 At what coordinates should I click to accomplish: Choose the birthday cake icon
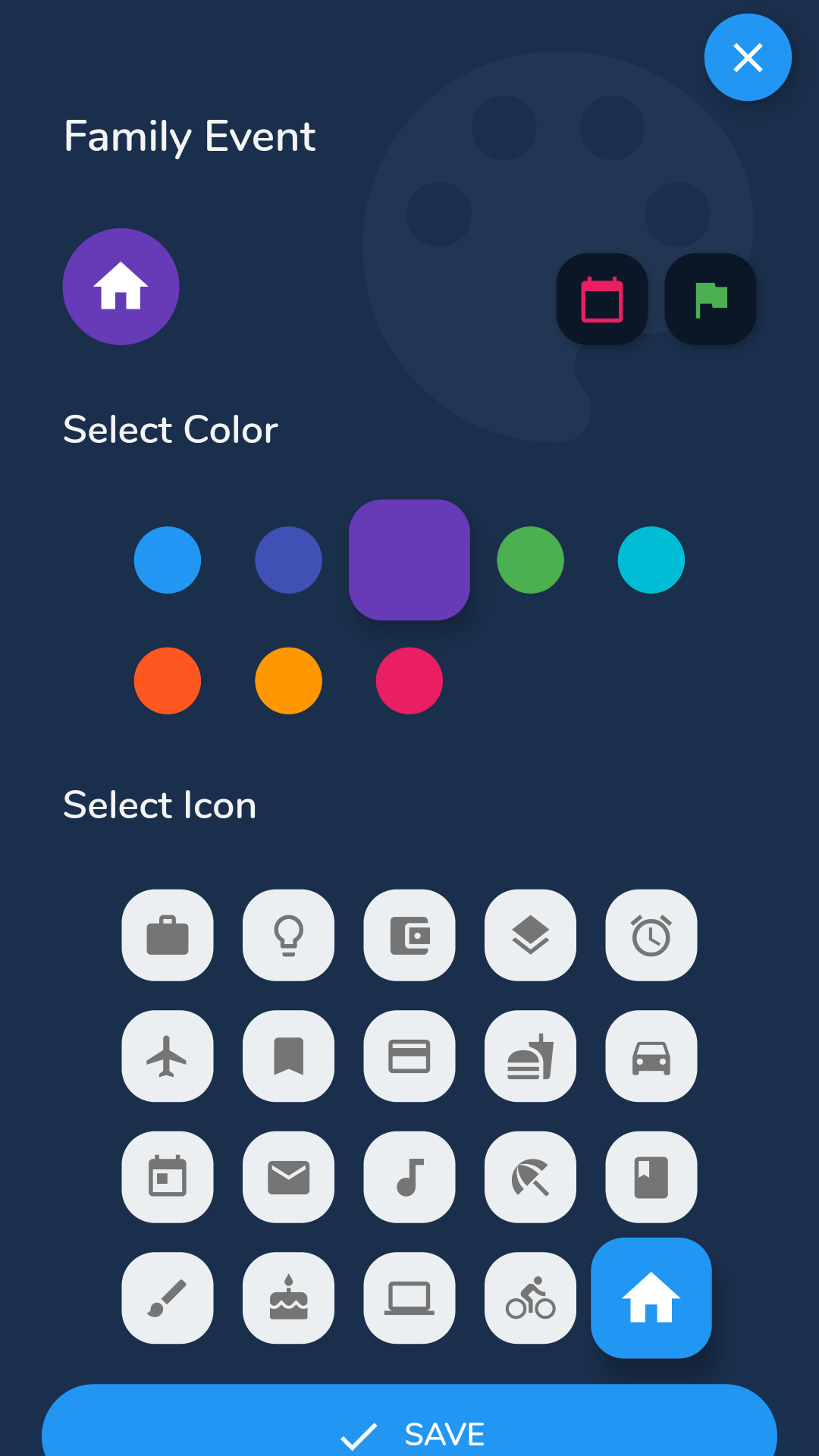tap(289, 1298)
